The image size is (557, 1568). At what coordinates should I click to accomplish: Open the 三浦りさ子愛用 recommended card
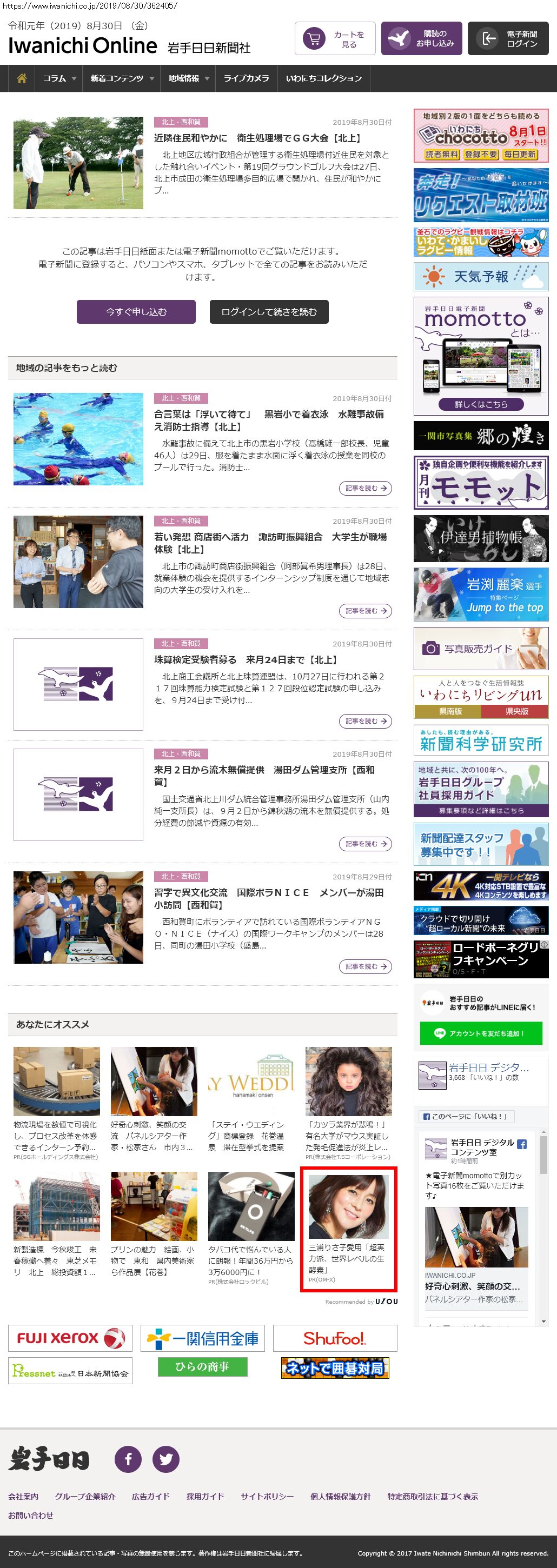pyautogui.click(x=348, y=1229)
